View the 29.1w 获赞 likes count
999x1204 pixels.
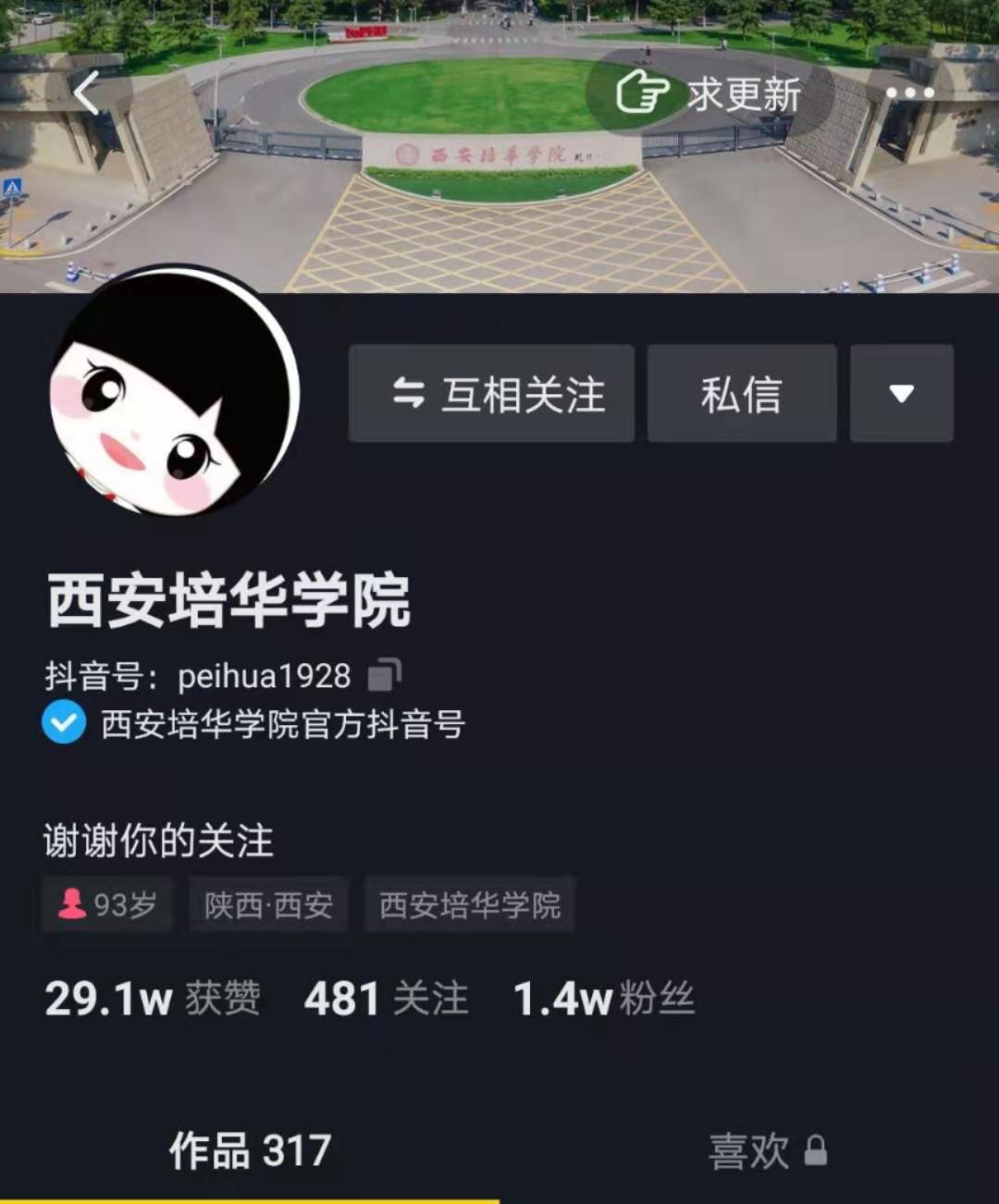[x=153, y=999]
